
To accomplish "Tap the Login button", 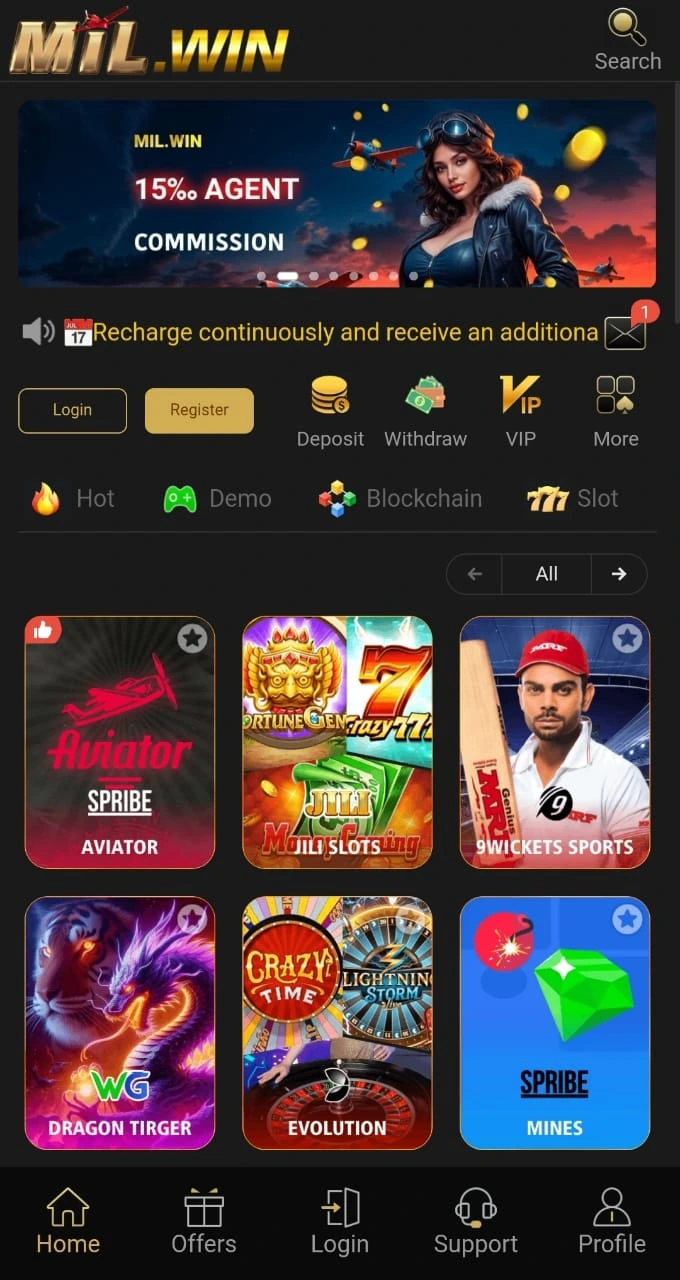I will coord(72,410).
